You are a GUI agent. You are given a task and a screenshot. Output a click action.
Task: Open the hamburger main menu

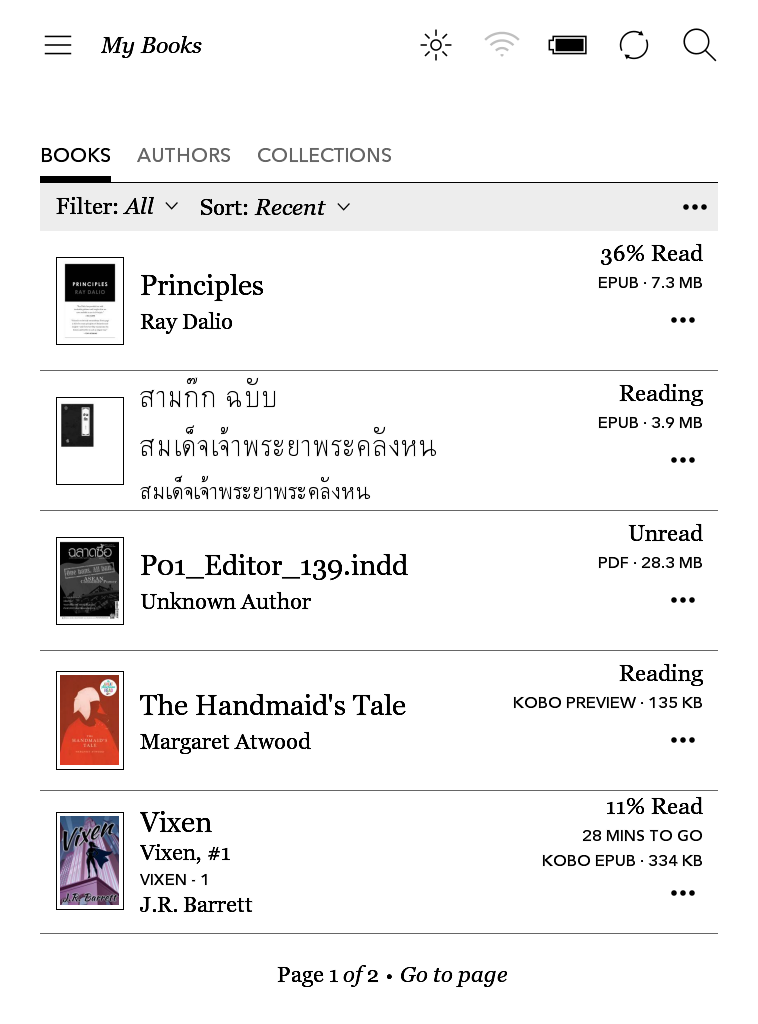click(58, 45)
